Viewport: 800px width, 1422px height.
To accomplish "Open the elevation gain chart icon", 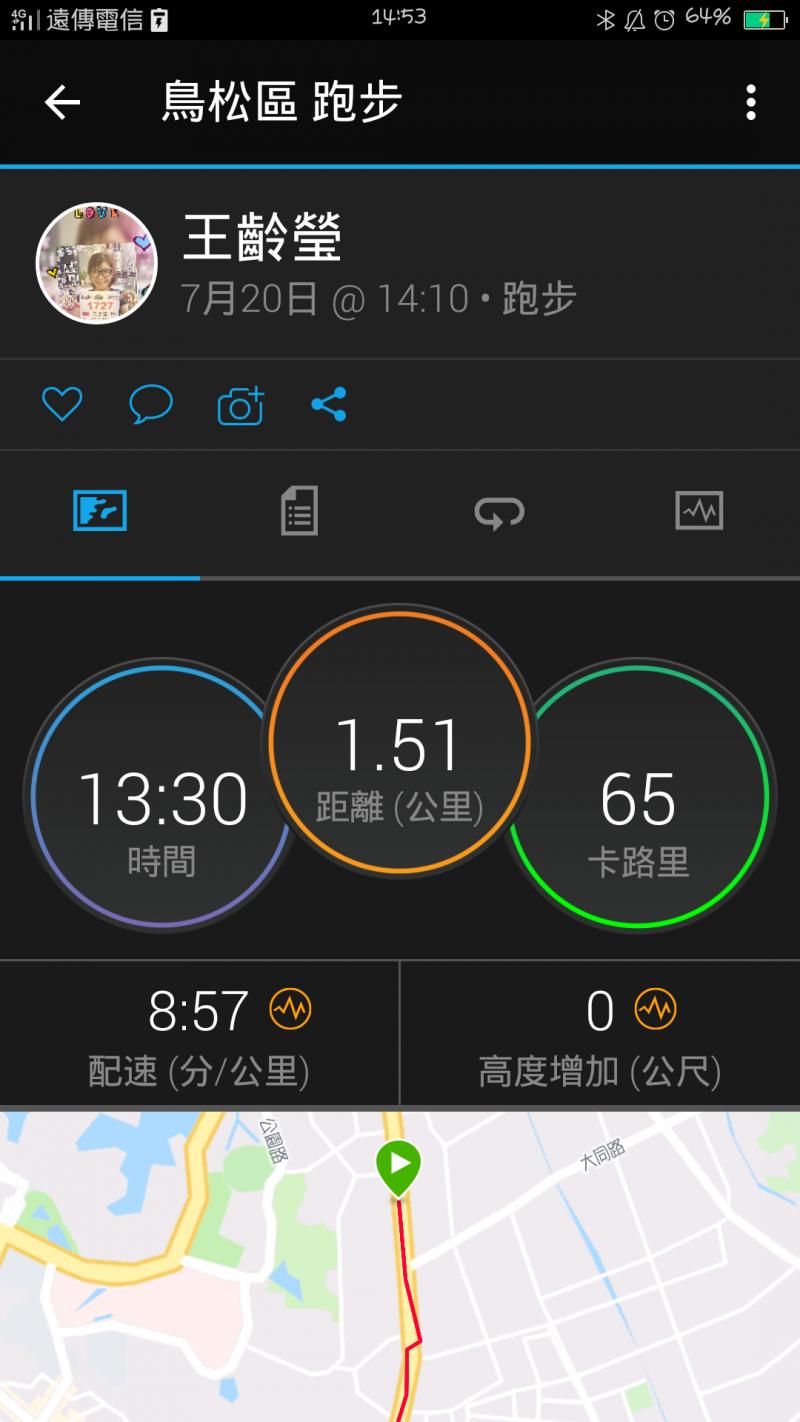I will pos(656,1010).
